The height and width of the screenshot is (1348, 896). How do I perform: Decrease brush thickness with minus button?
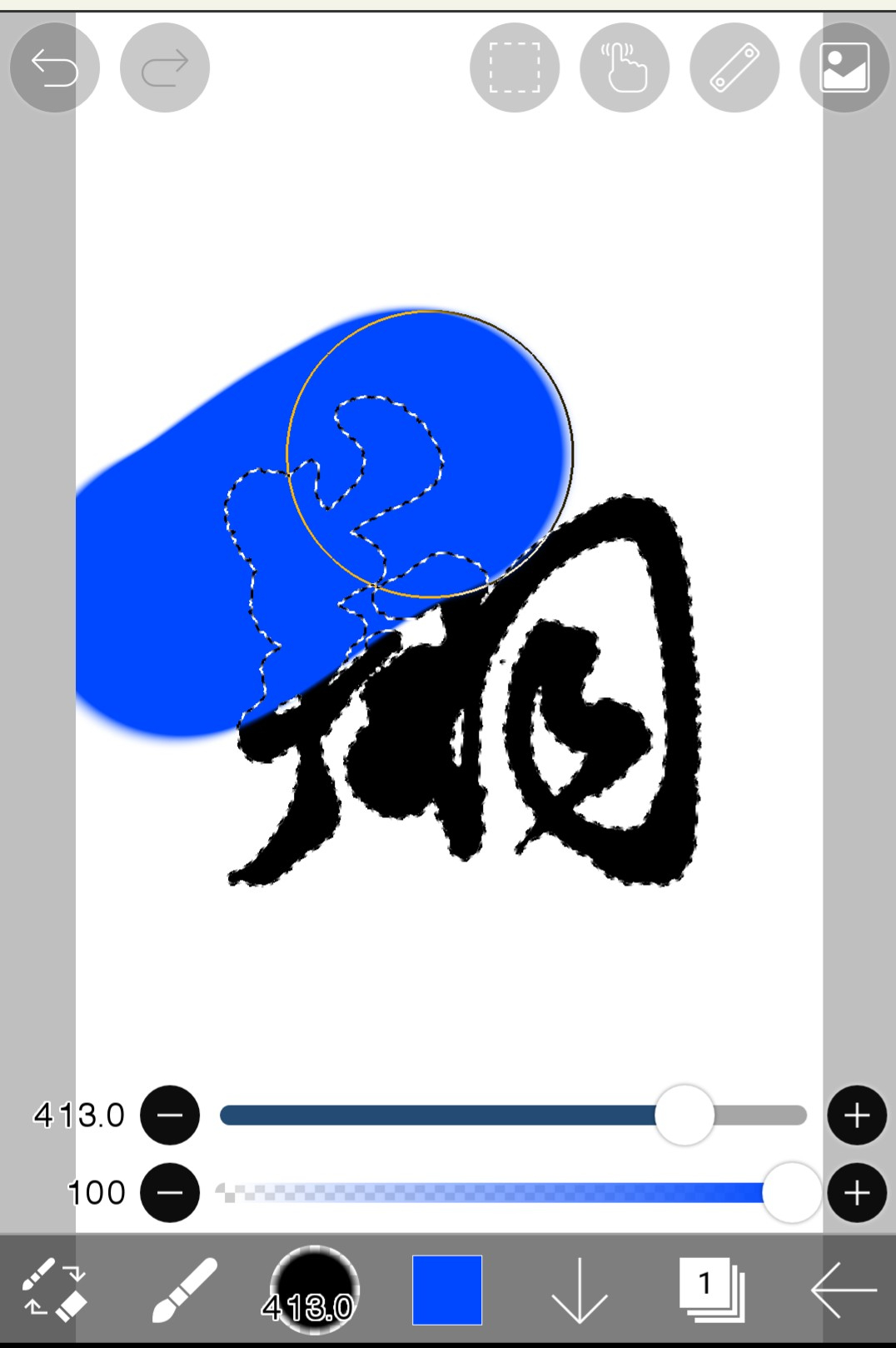[170, 1115]
